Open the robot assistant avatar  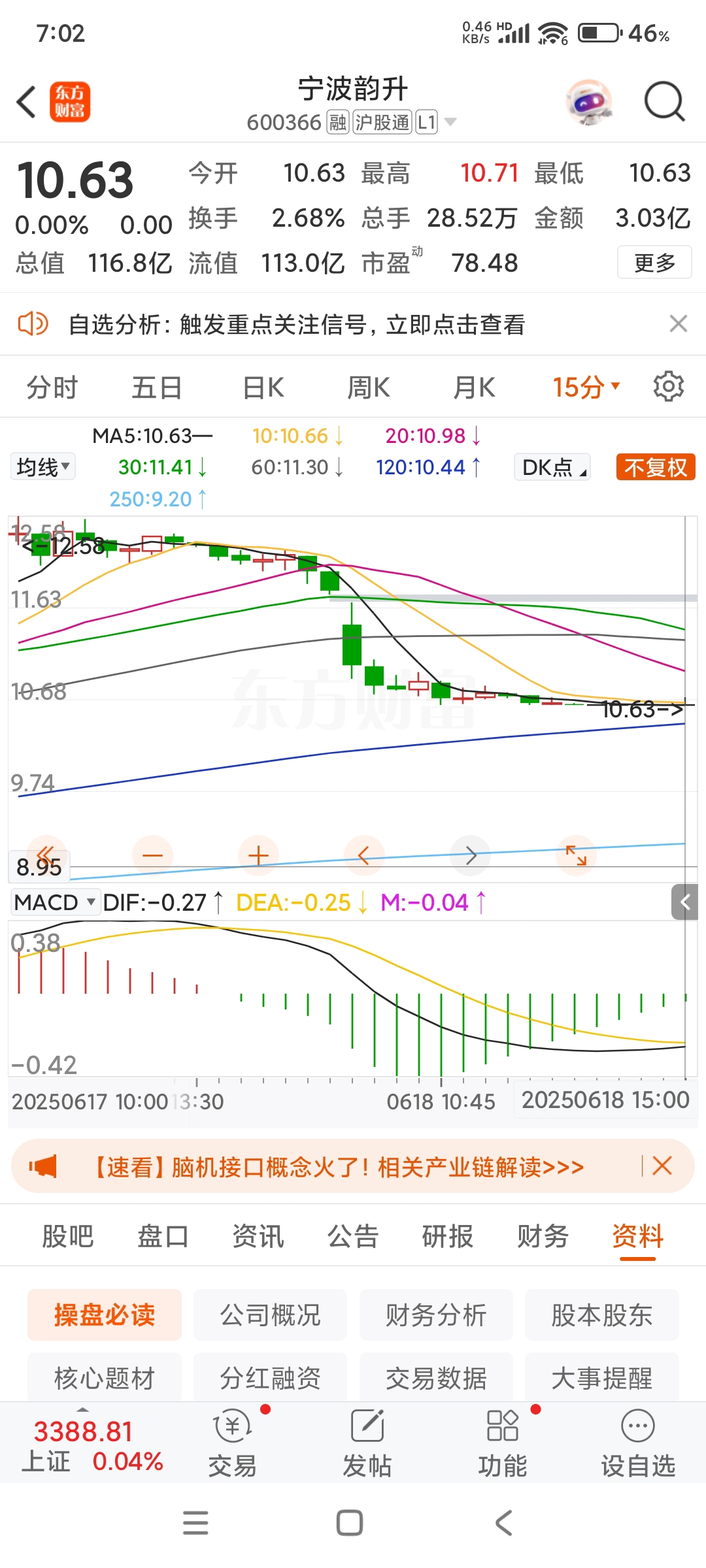pos(588,102)
